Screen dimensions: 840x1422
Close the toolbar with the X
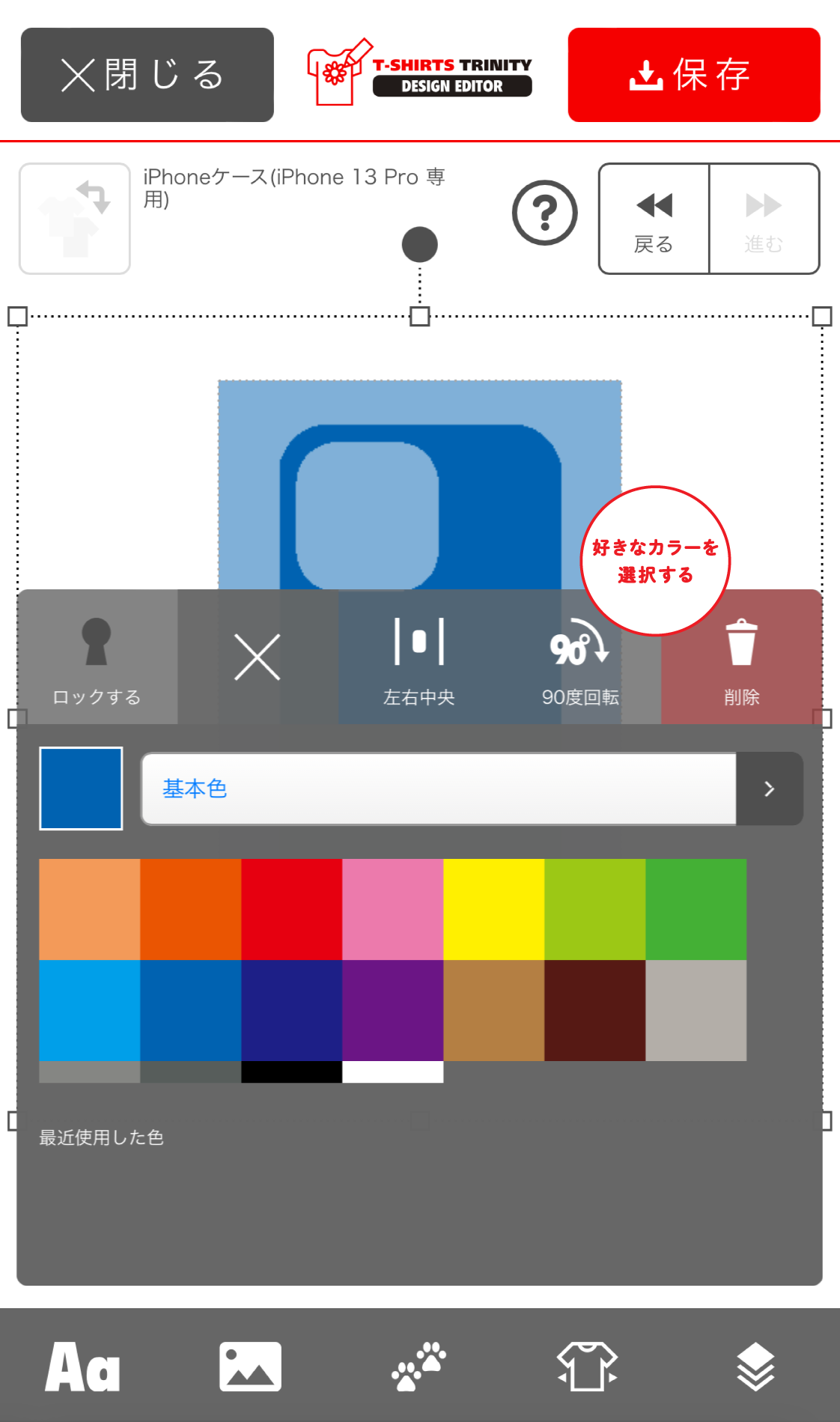[257, 657]
